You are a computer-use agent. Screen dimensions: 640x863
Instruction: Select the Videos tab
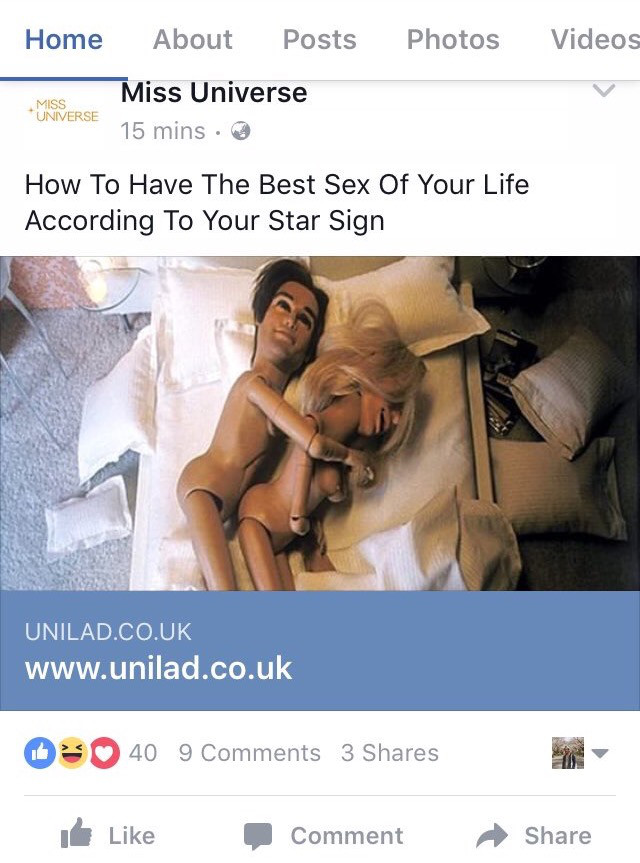pyautogui.click(x=594, y=40)
